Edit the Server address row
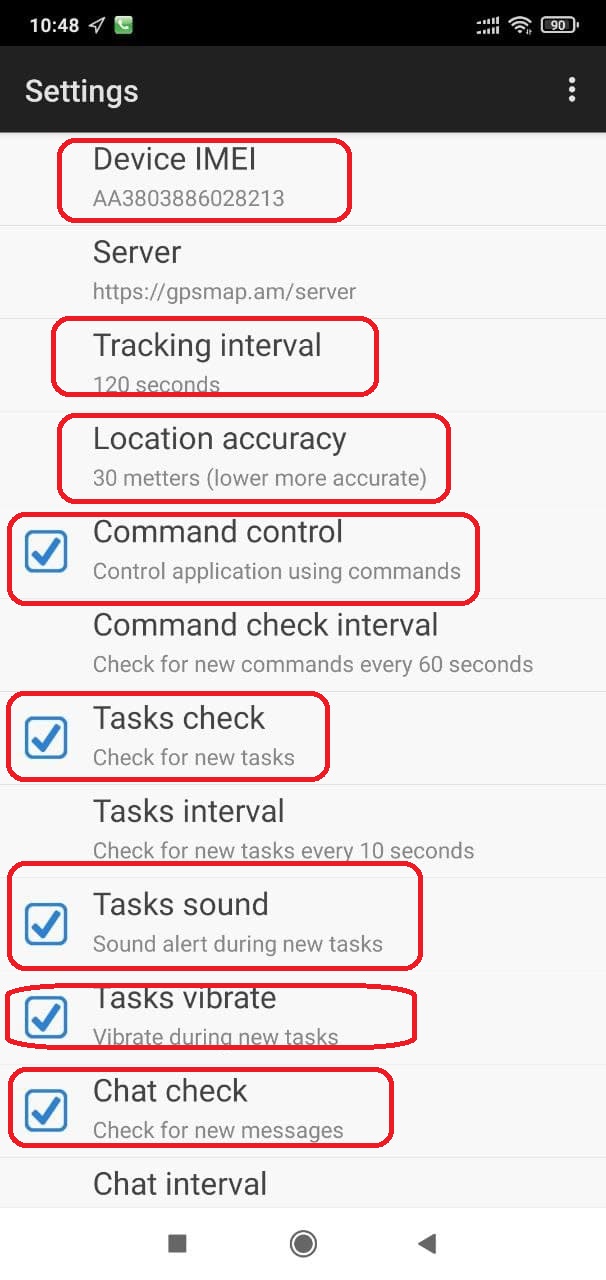Image resolution: width=606 pixels, height=1280 pixels. pos(303,272)
